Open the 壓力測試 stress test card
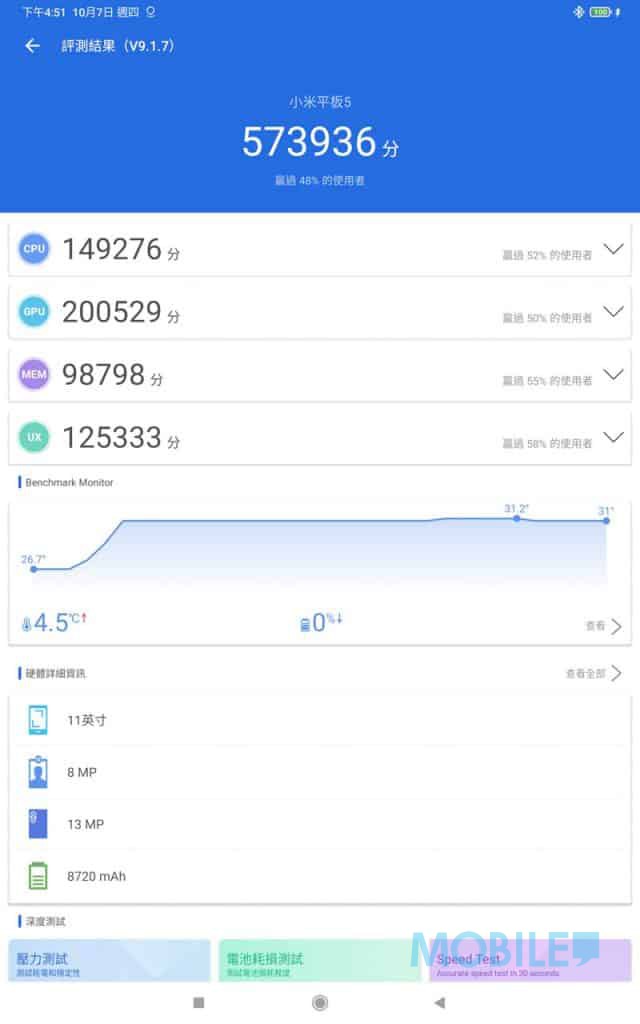Viewport: 640px width, 1024px height. pos(110,960)
